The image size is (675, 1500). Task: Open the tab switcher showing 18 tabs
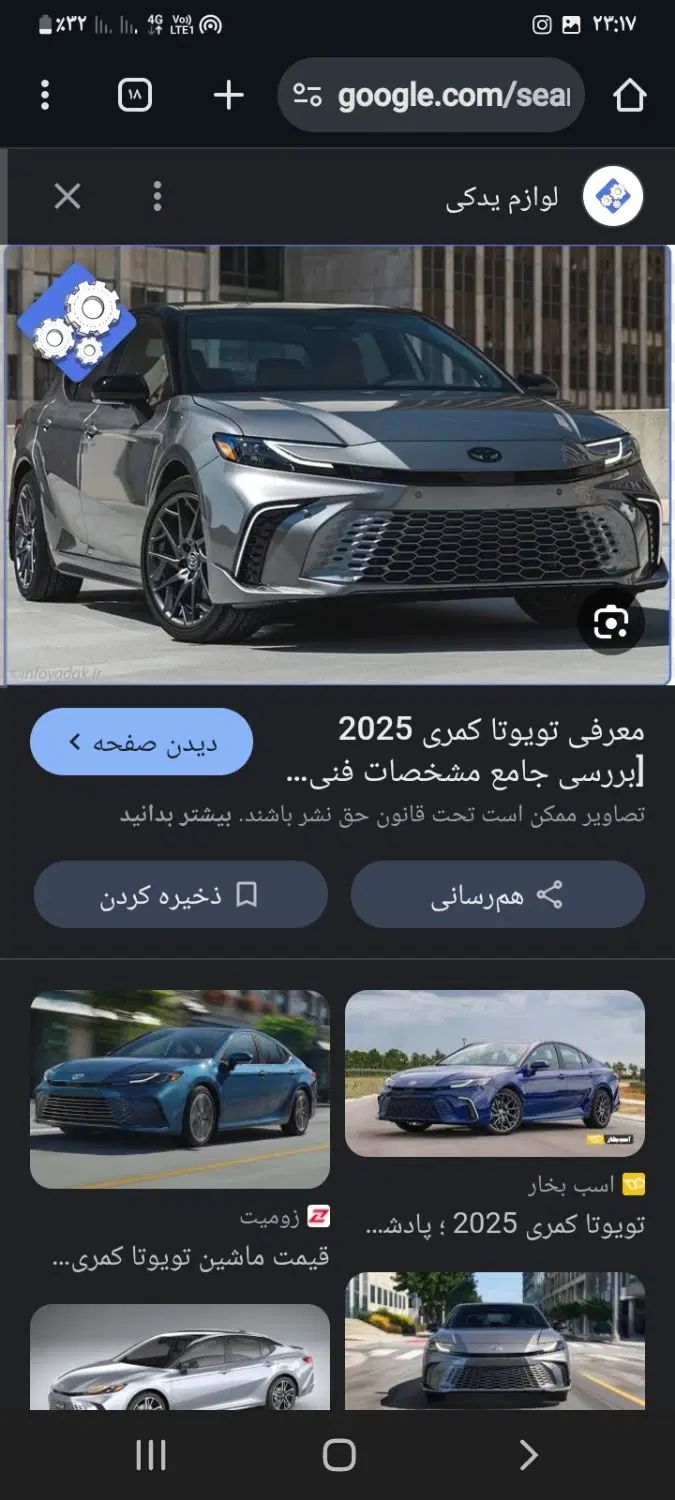[x=135, y=96]
